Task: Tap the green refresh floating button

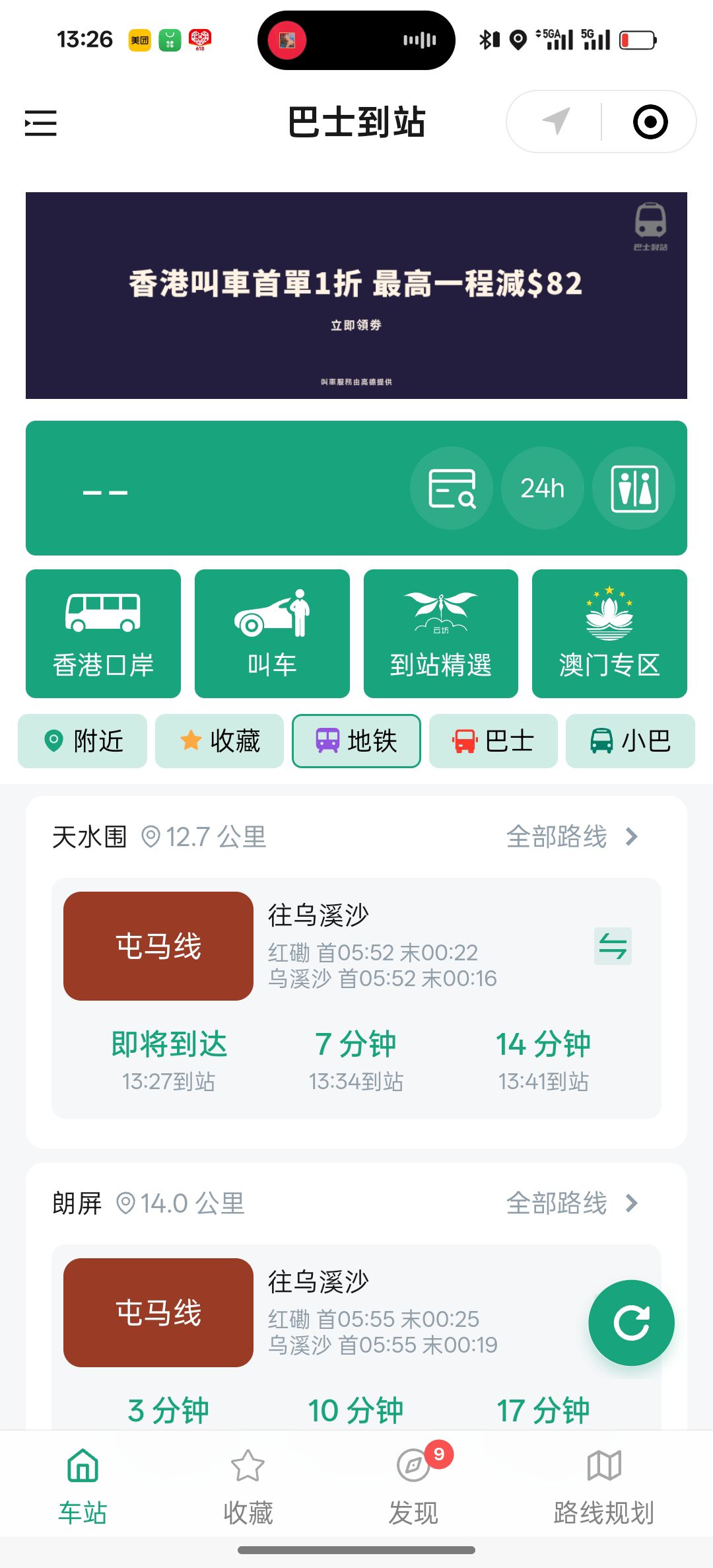Action: point(631,1323)
